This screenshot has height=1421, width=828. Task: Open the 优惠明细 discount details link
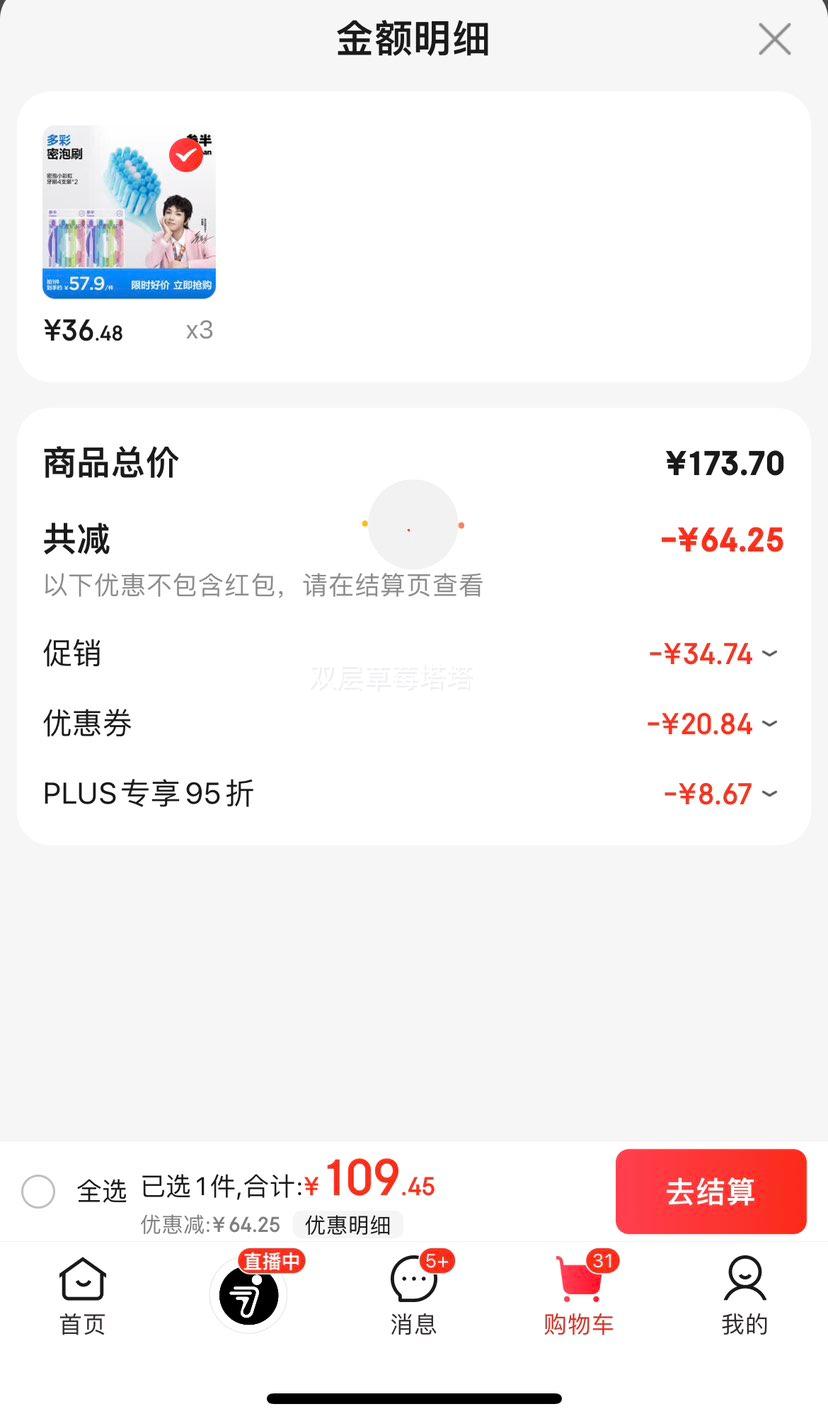pyautogui.click(x=347, y=1225)
